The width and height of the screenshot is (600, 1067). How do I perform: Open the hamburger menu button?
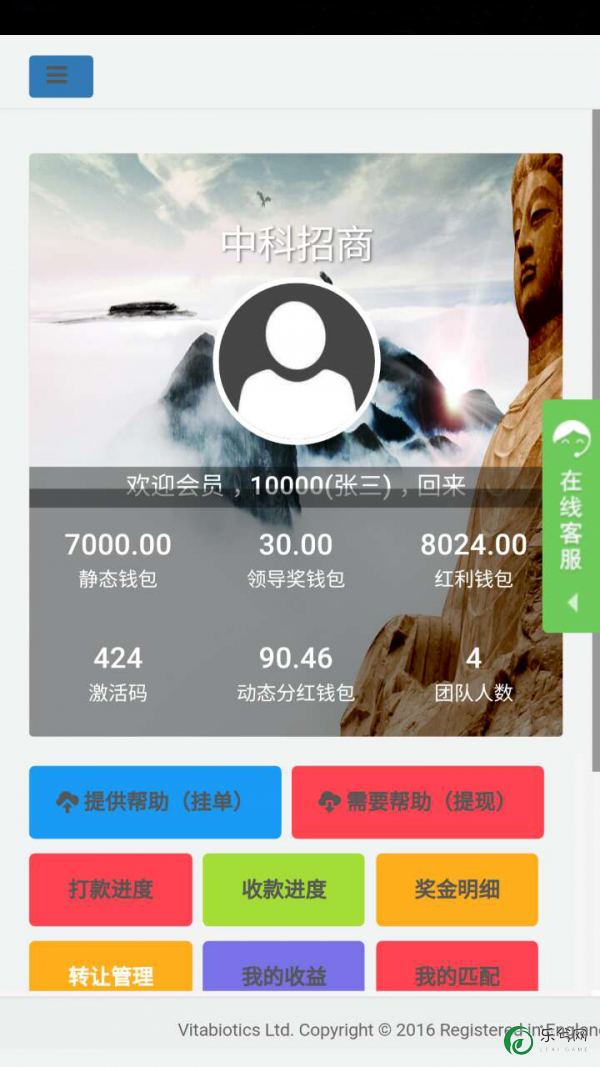(x=61, y=76)
